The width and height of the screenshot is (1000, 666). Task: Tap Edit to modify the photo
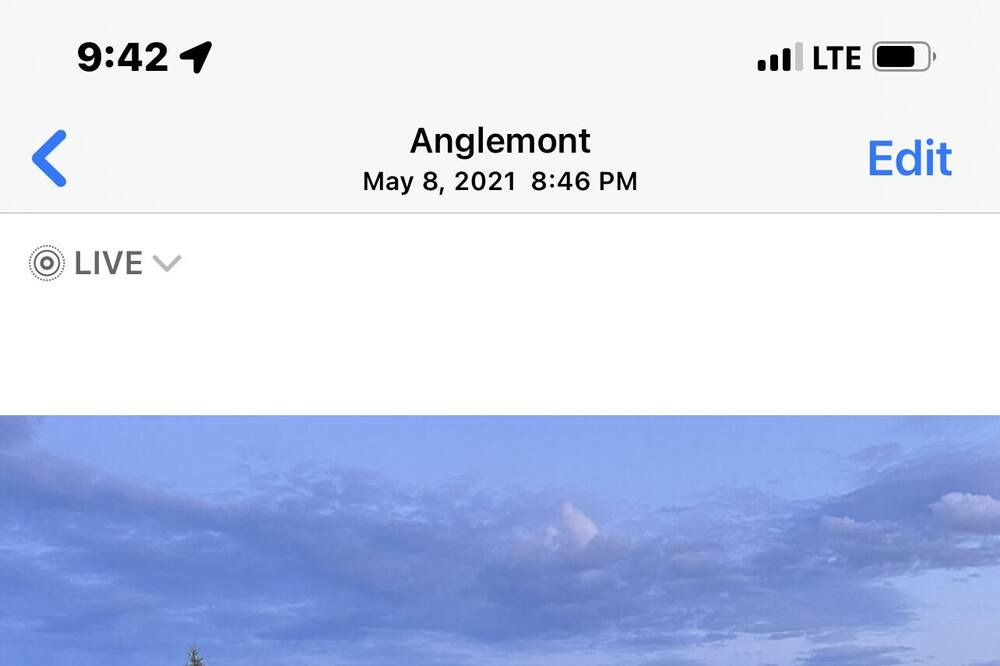pos(909,158)
